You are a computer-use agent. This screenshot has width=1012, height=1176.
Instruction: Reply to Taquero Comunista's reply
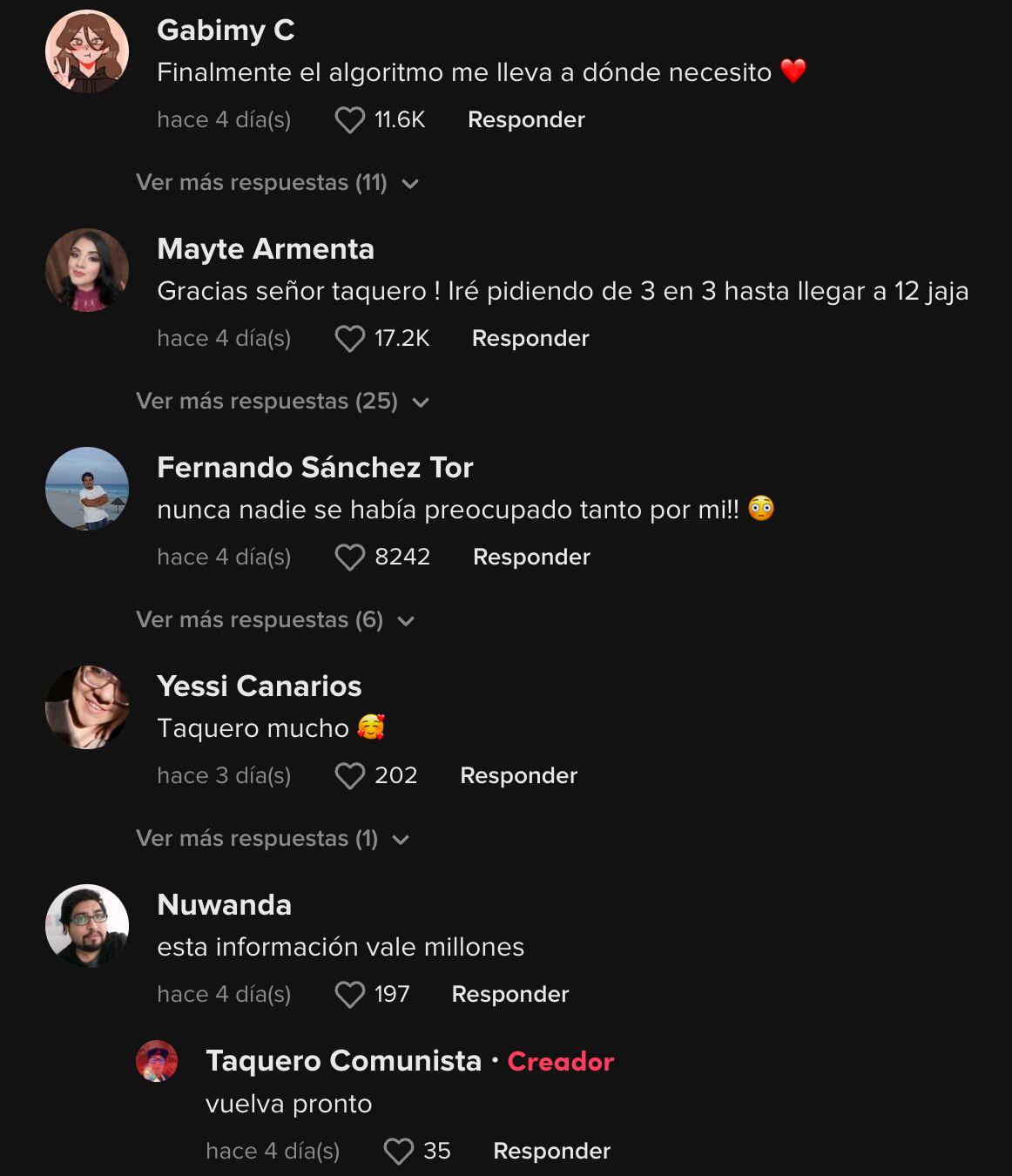tap(551, 1152)
